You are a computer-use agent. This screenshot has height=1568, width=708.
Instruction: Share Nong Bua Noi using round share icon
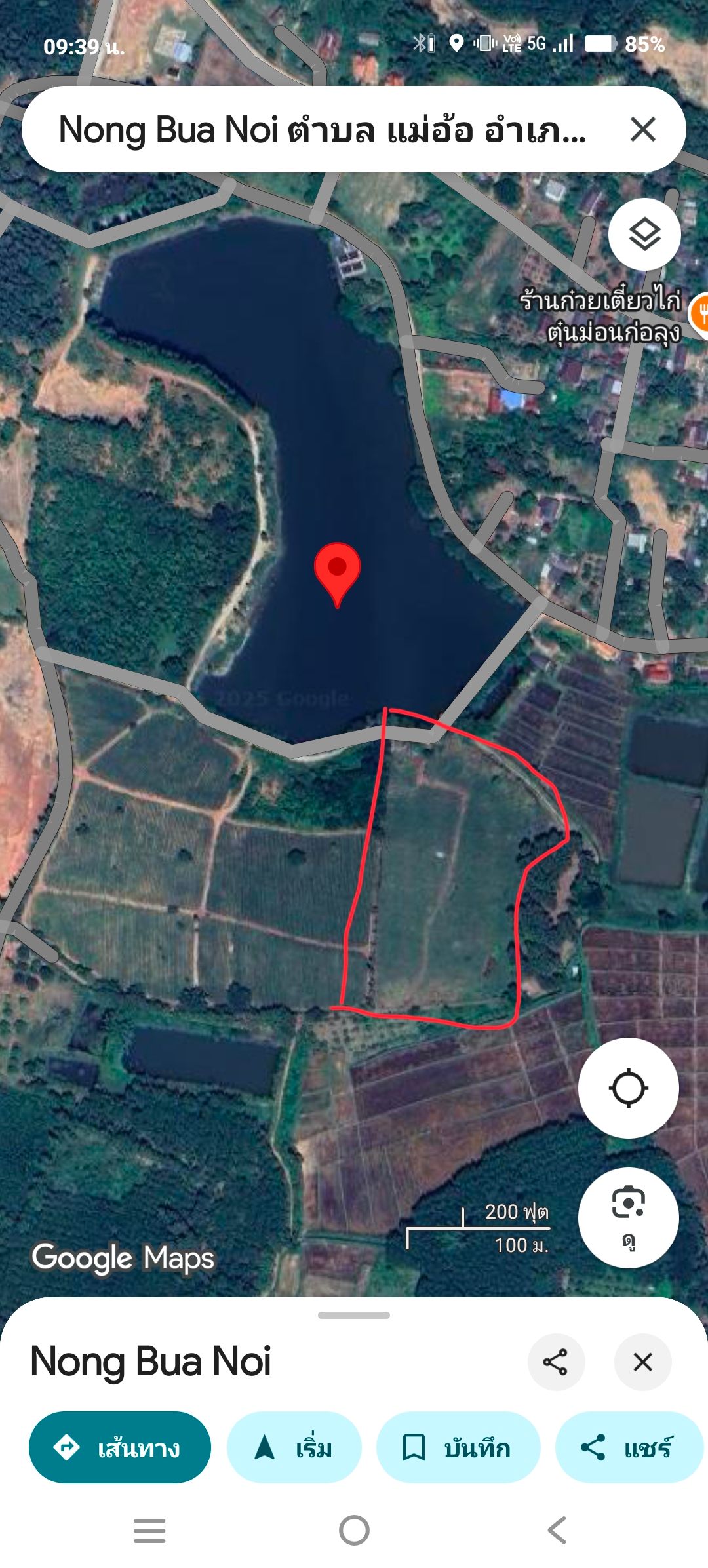(556, 1362)
